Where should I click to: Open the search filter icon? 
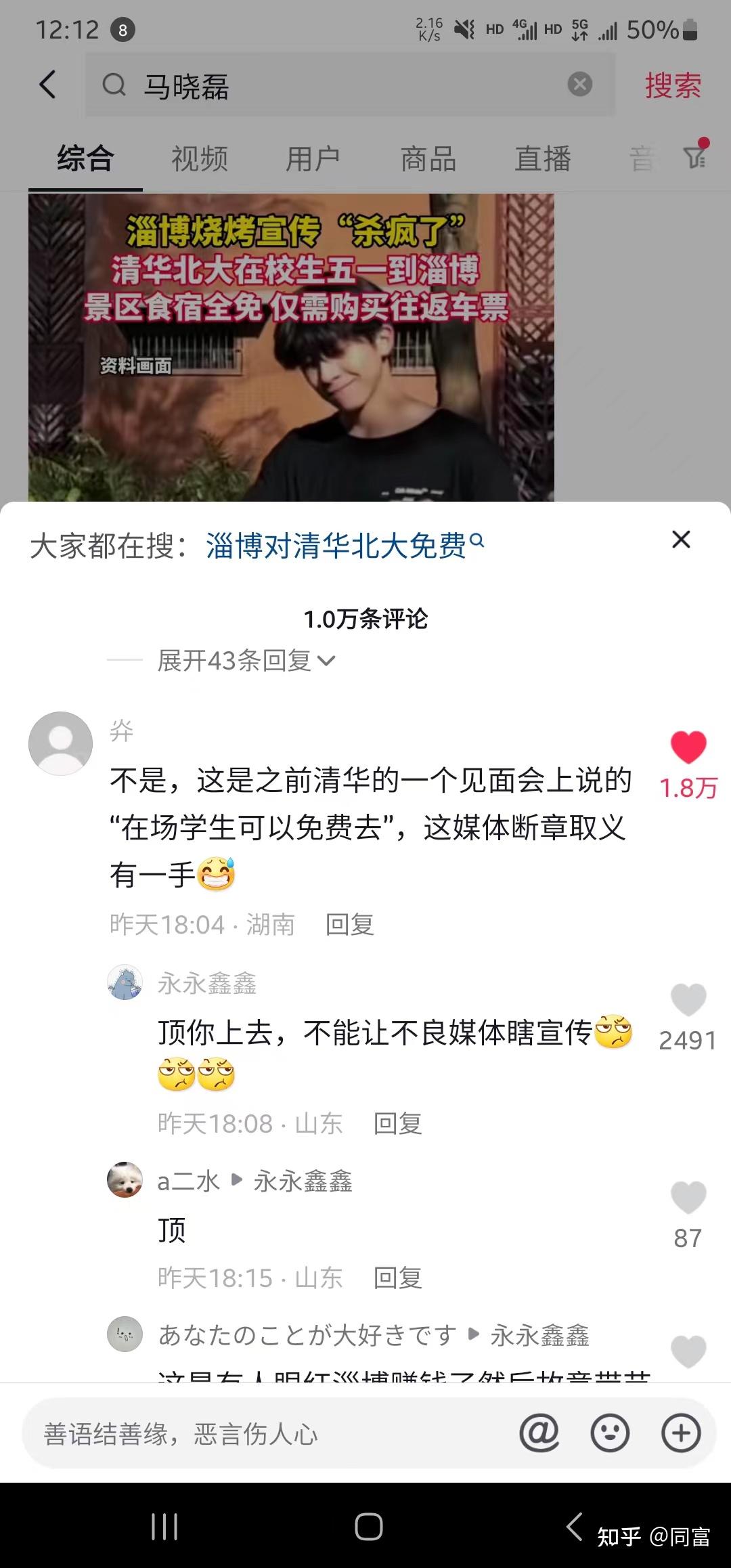695,157
